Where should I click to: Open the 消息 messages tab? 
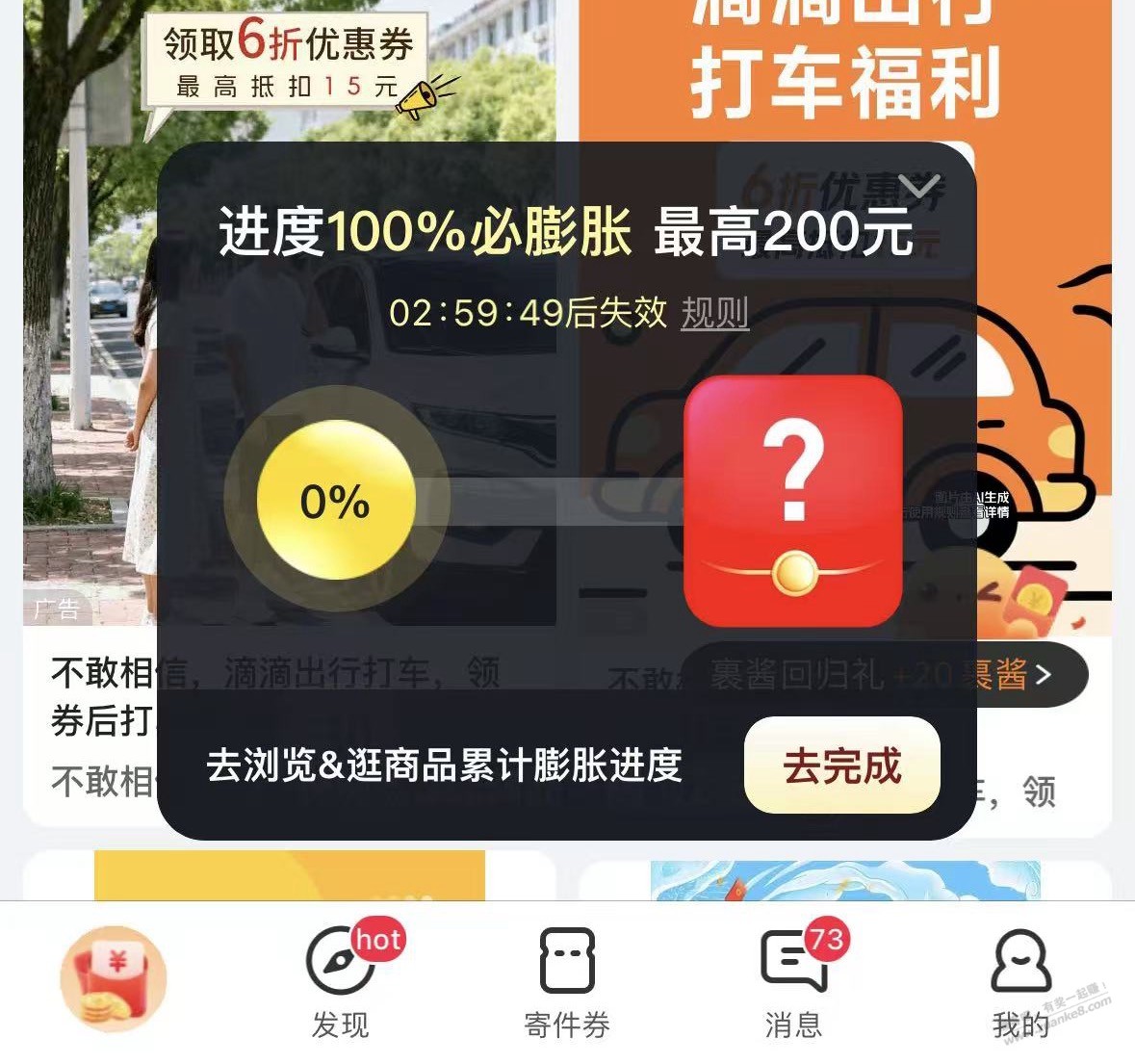pos(793,982)
